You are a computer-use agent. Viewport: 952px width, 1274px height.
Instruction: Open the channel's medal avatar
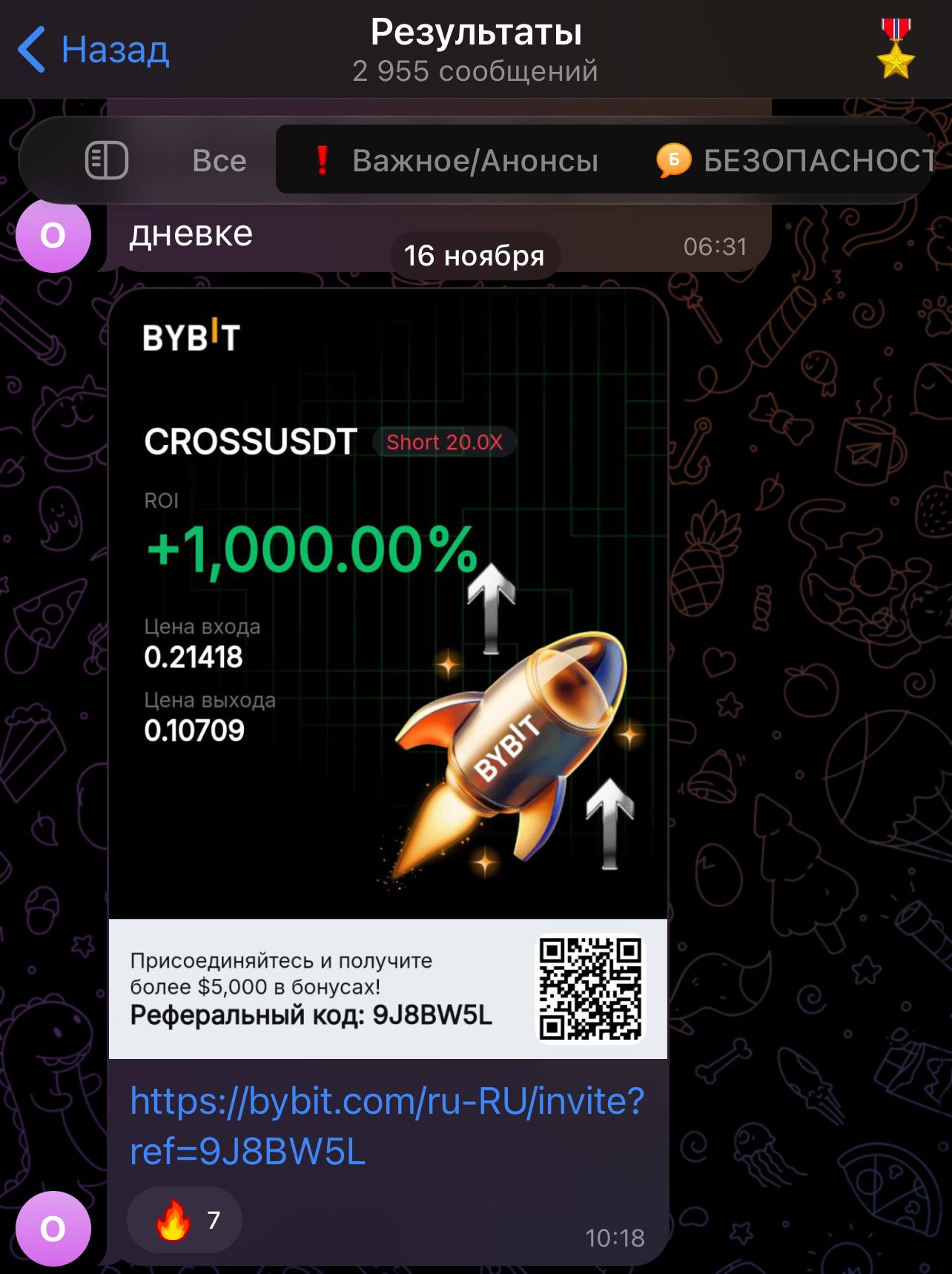point(896,50)
